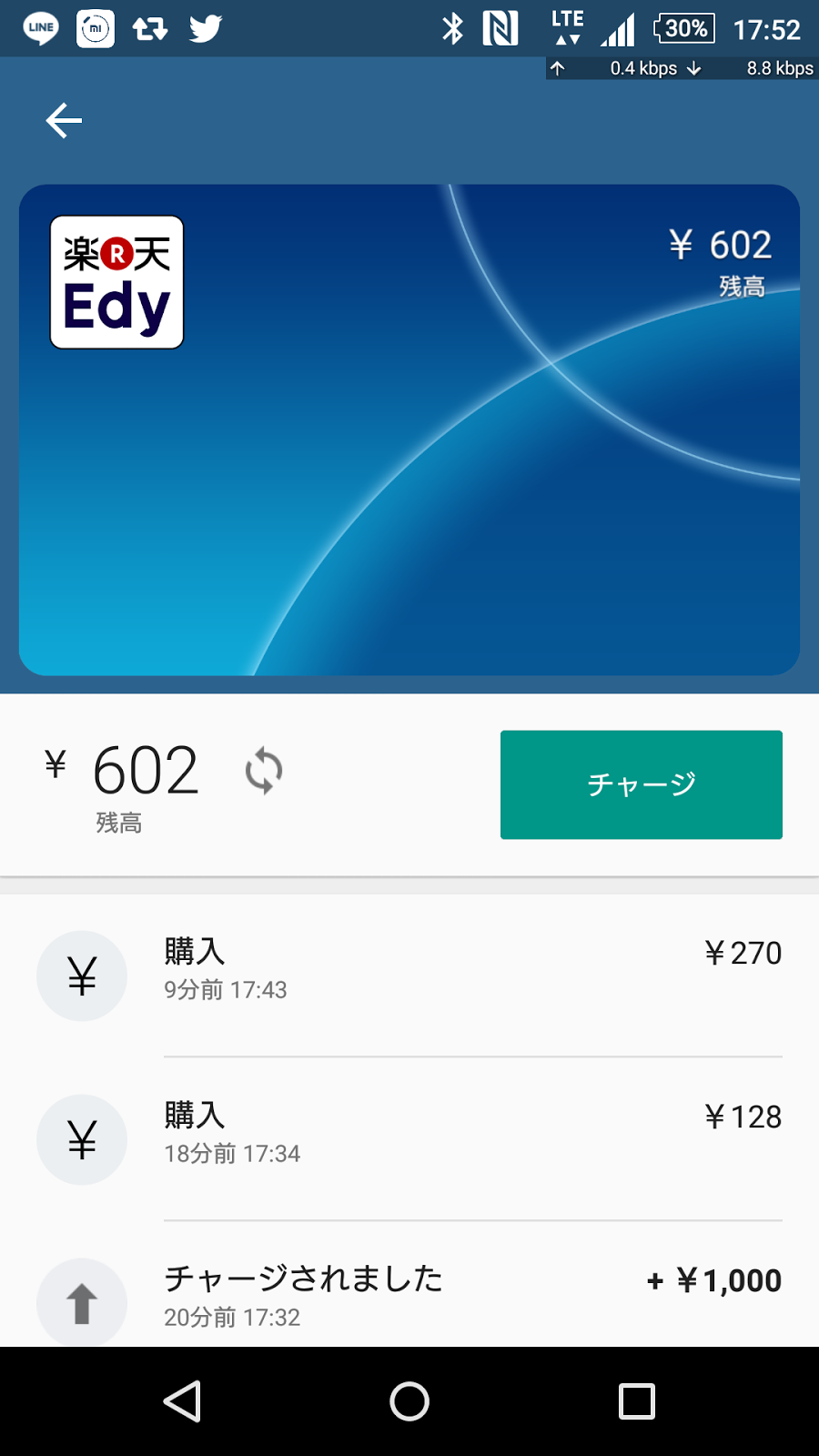
Task: Open the Rakuten Edy card
Action: [409, 430]
